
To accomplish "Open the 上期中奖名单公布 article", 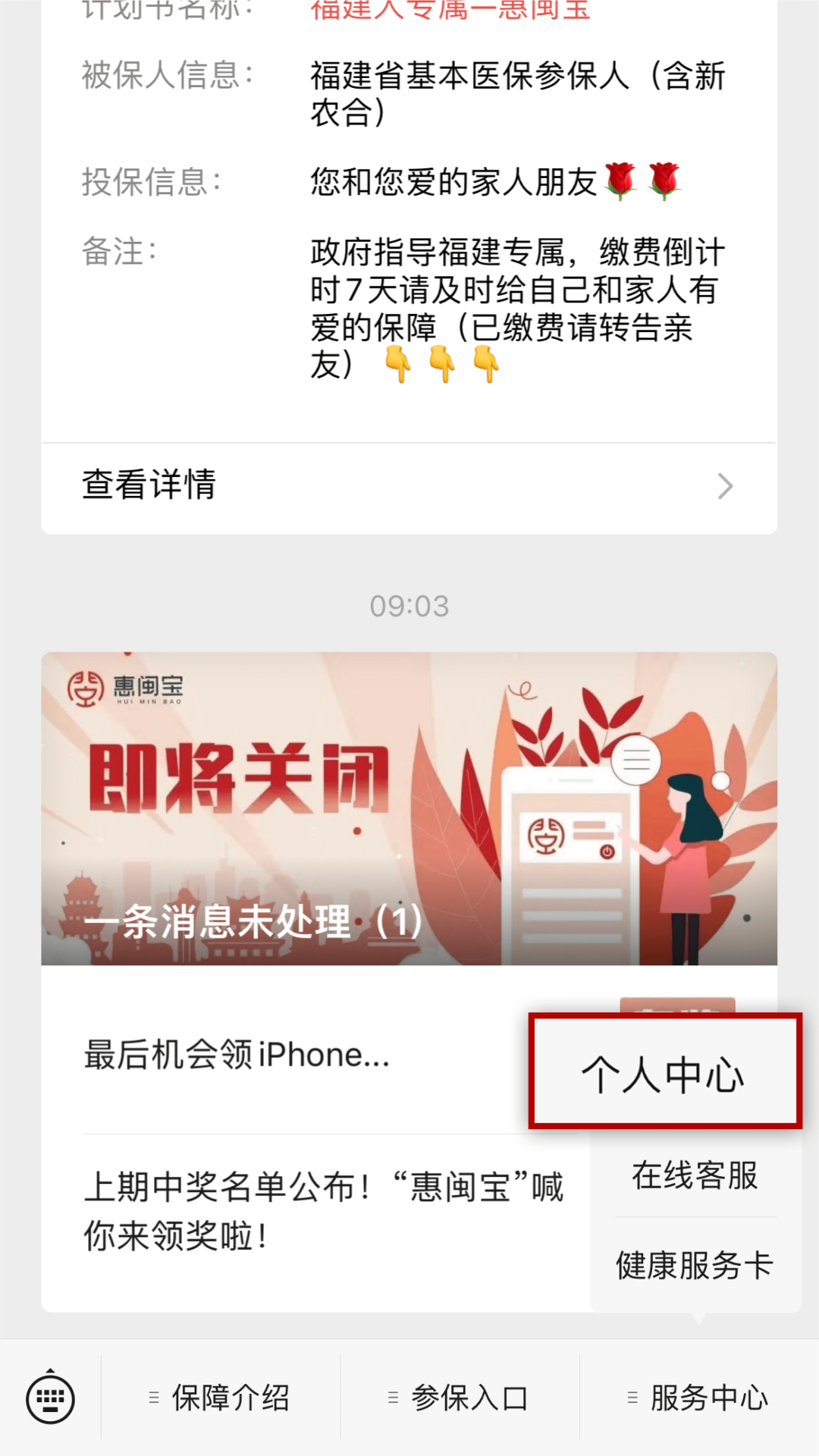I will click(x=324, y=1212).
